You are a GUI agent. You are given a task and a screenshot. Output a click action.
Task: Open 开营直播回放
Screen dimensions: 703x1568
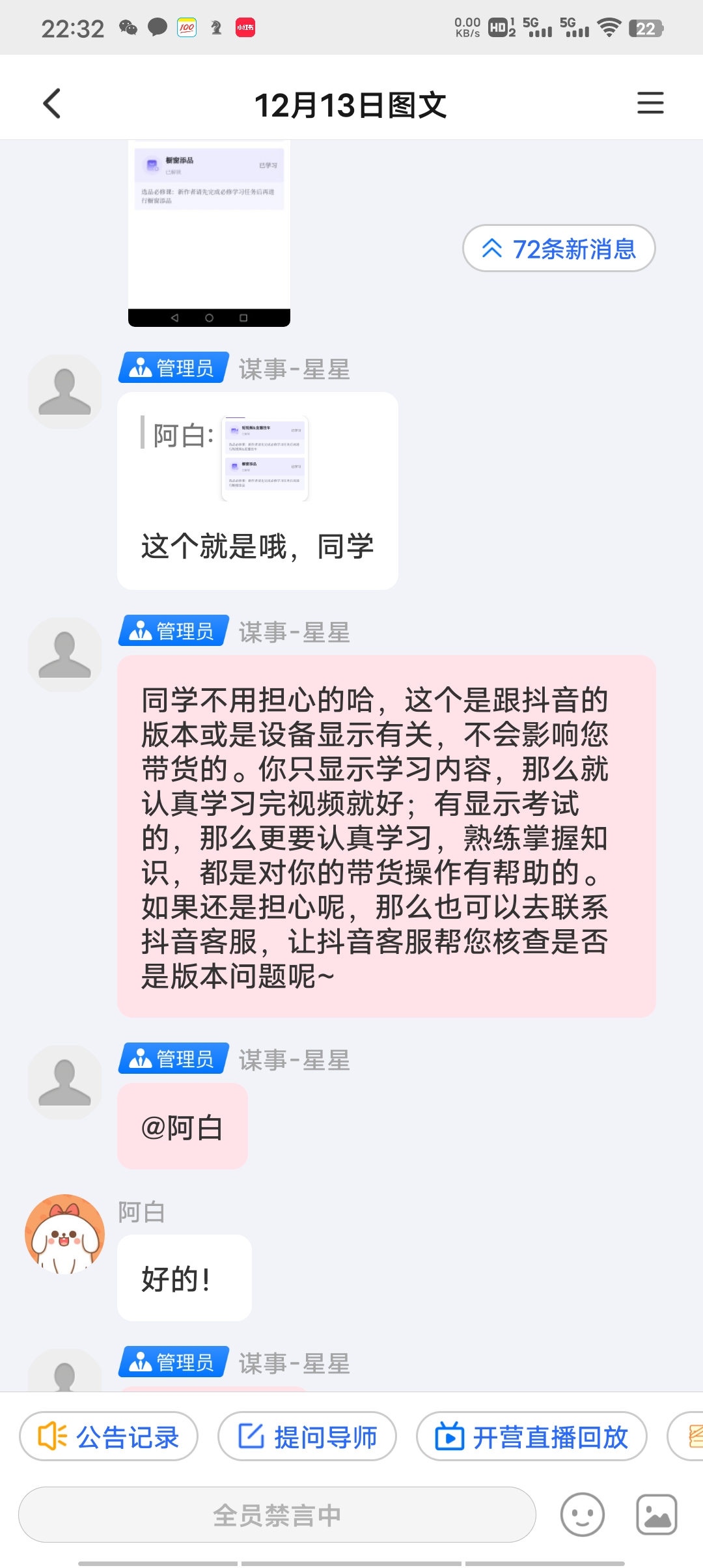point(531,1436)
